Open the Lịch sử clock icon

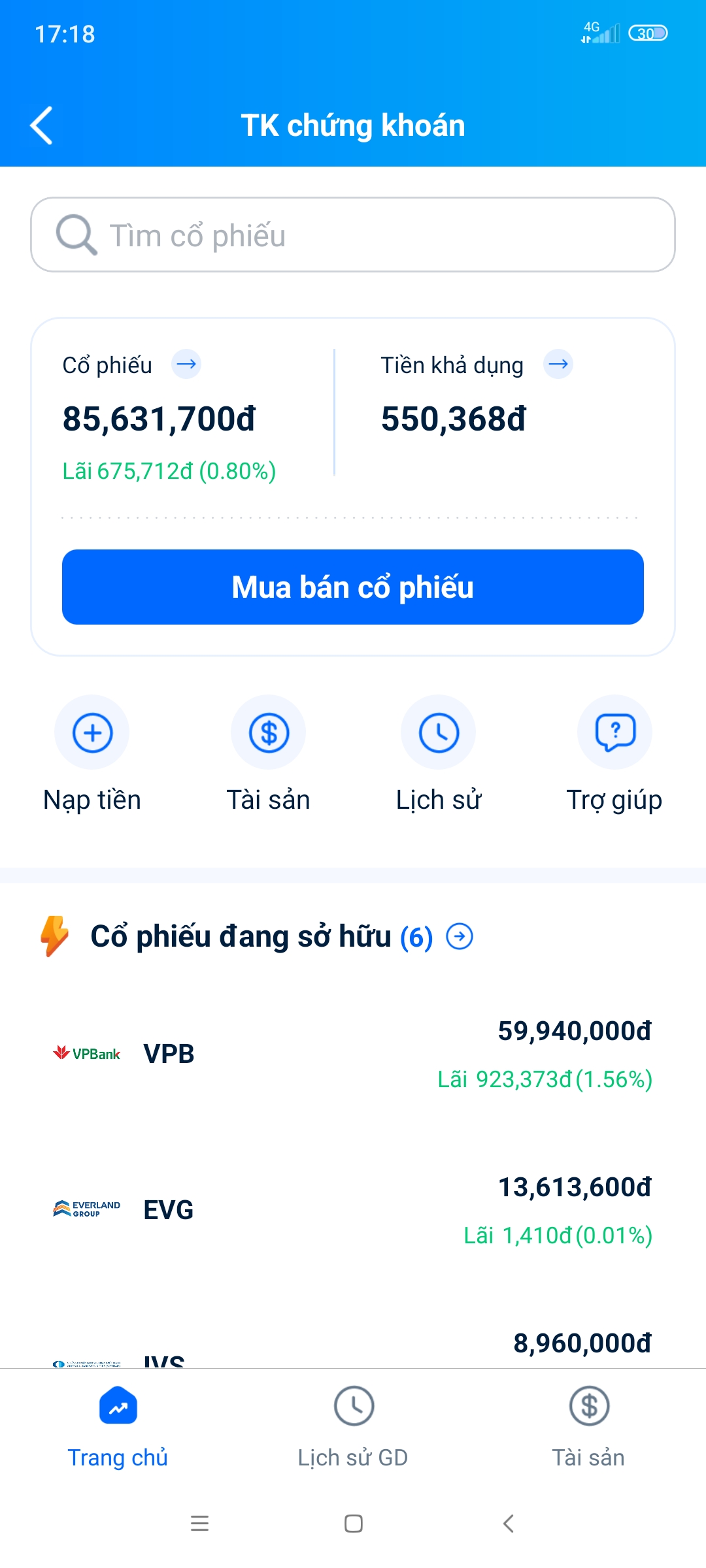point(438,732)
